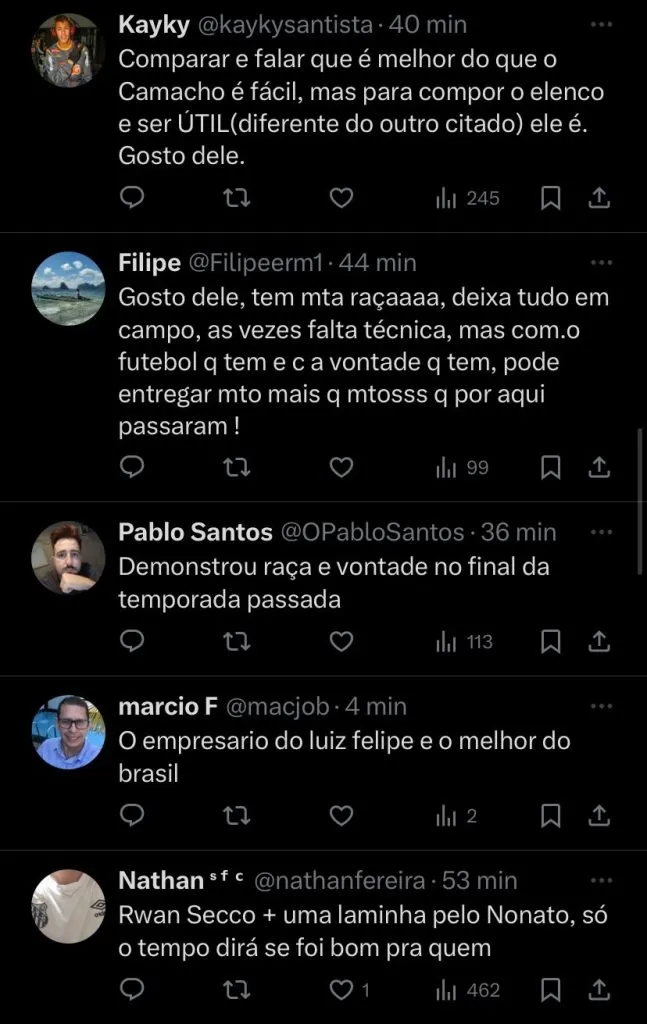The image size is (647, 1024).
Task: View marcio F's profile picture
Action: (x=68, y=732)
